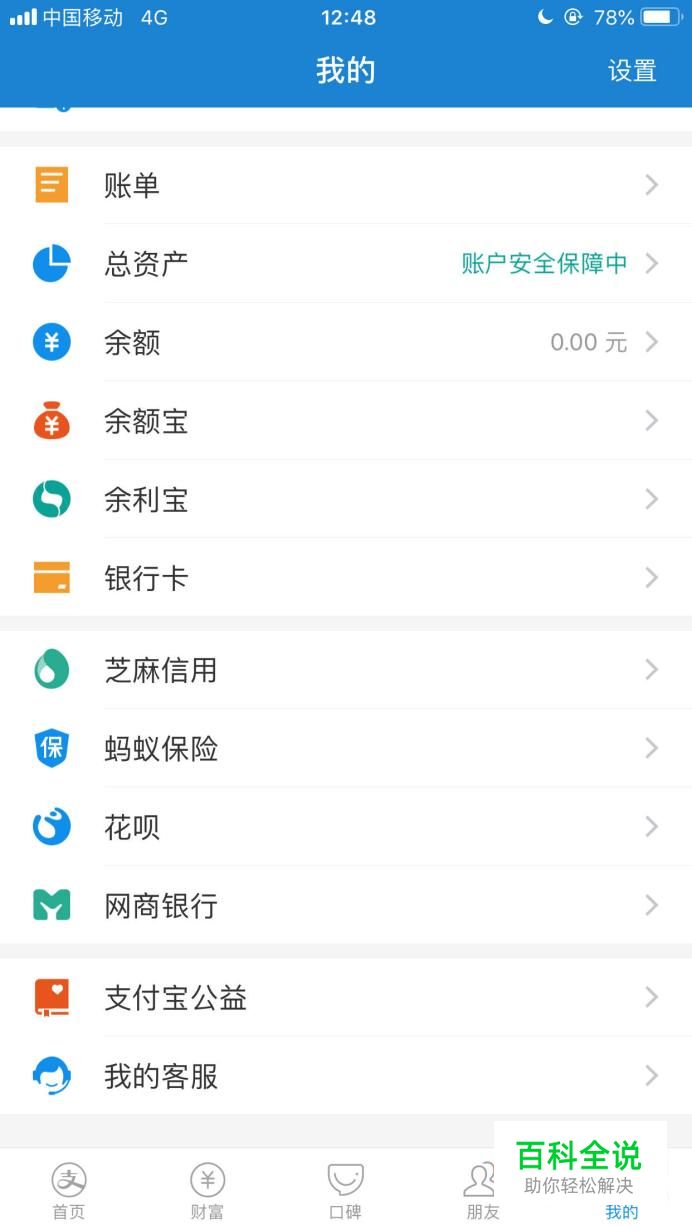Image resolution: width=692 pixels, height=1230 pixels.
Task: Open 支付宝公益
Action: 346,997
